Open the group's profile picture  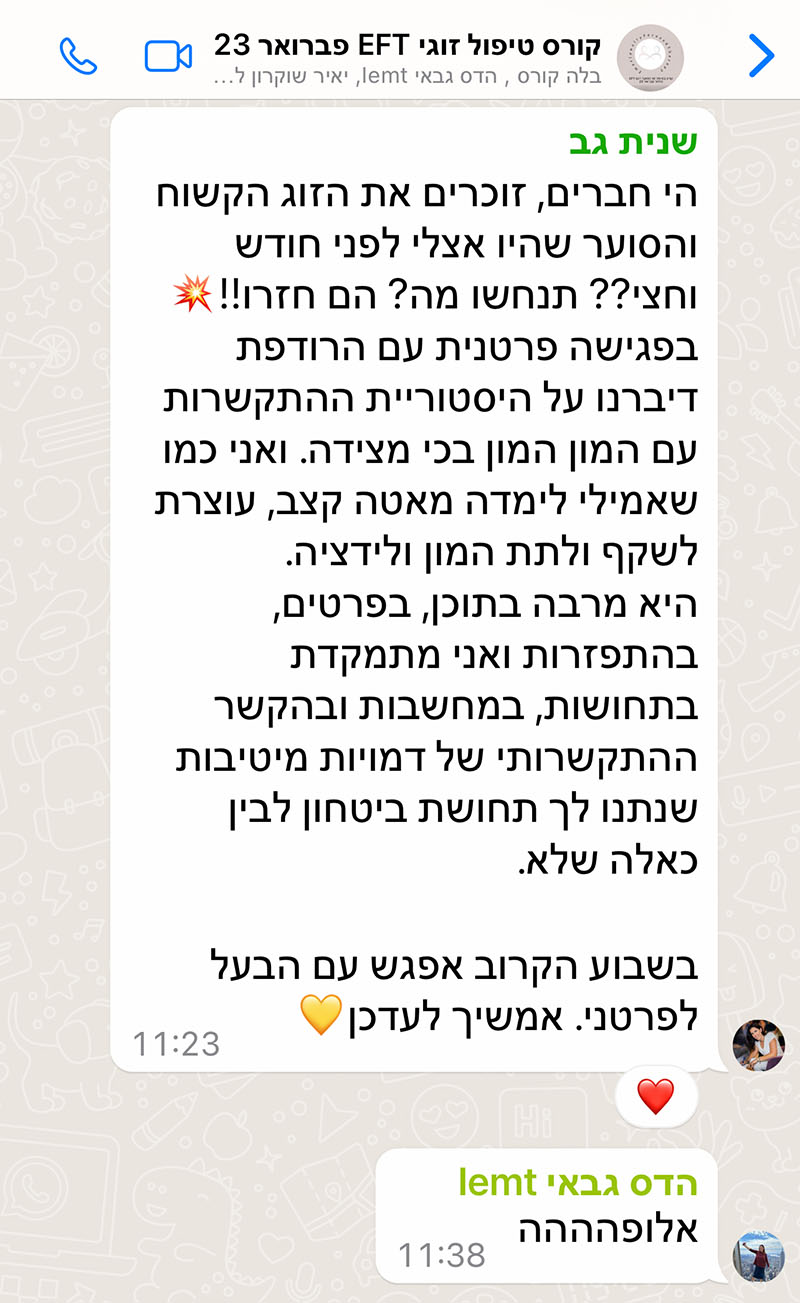[x=651, y=57]
